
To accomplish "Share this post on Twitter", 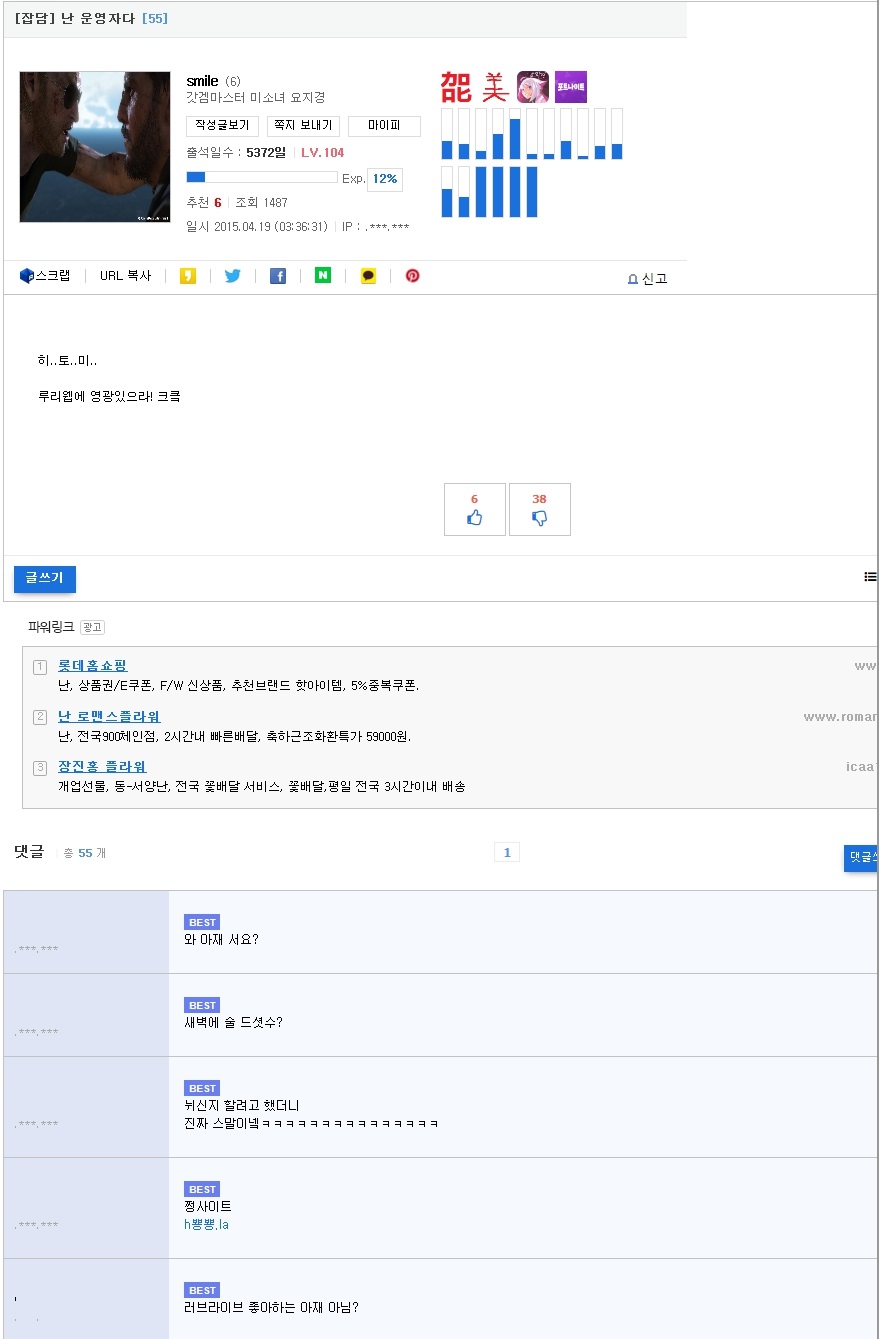I will pos(233,276).
